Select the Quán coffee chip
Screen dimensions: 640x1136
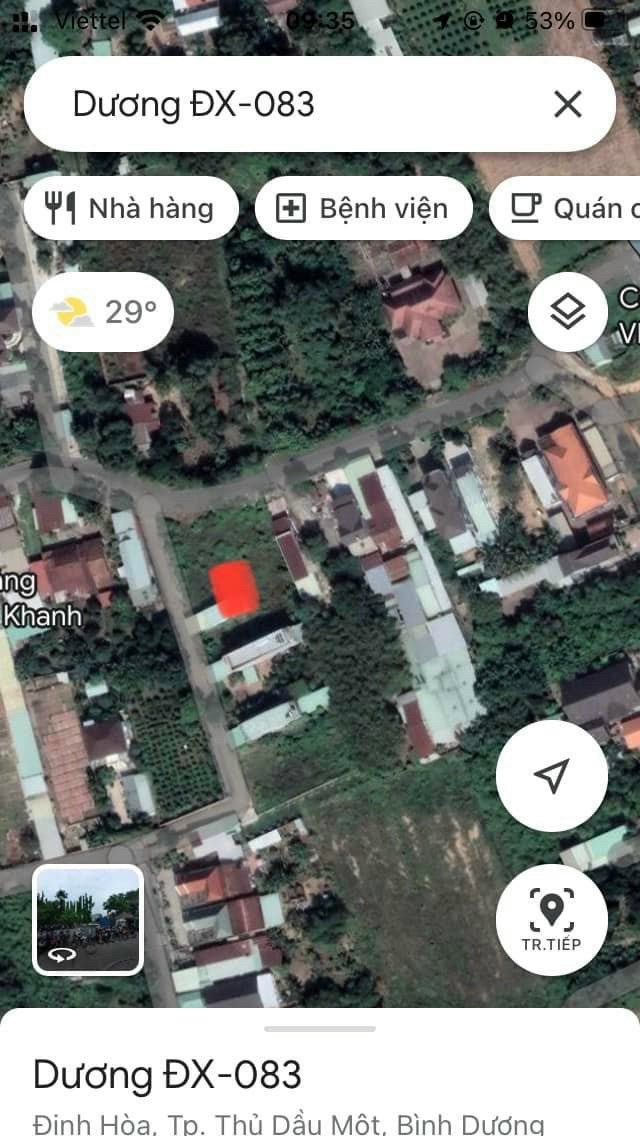tap(565, 209)
